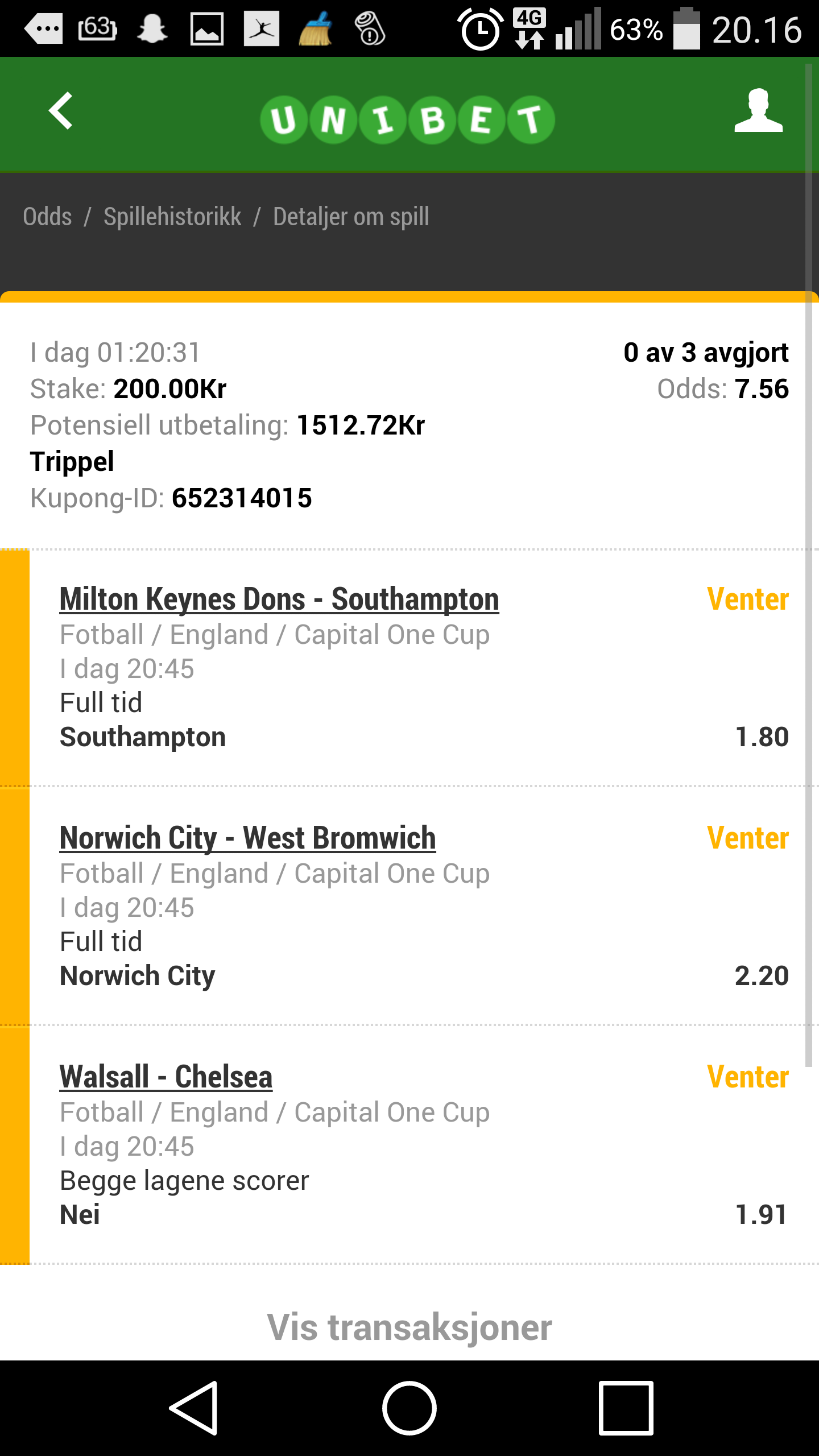Viewport: 819px width, 1456px height.
Task: Open the Odds breadcrumb
Action: [x=48, y=217]
